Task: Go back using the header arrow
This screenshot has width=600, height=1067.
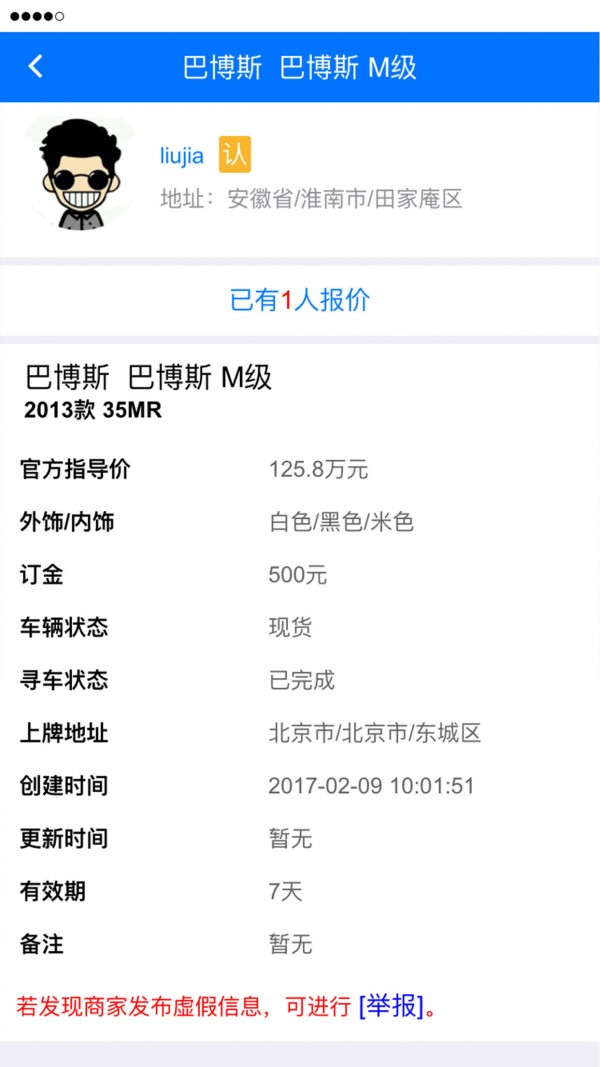Action: pyautogui.click(x=36, y=67)
